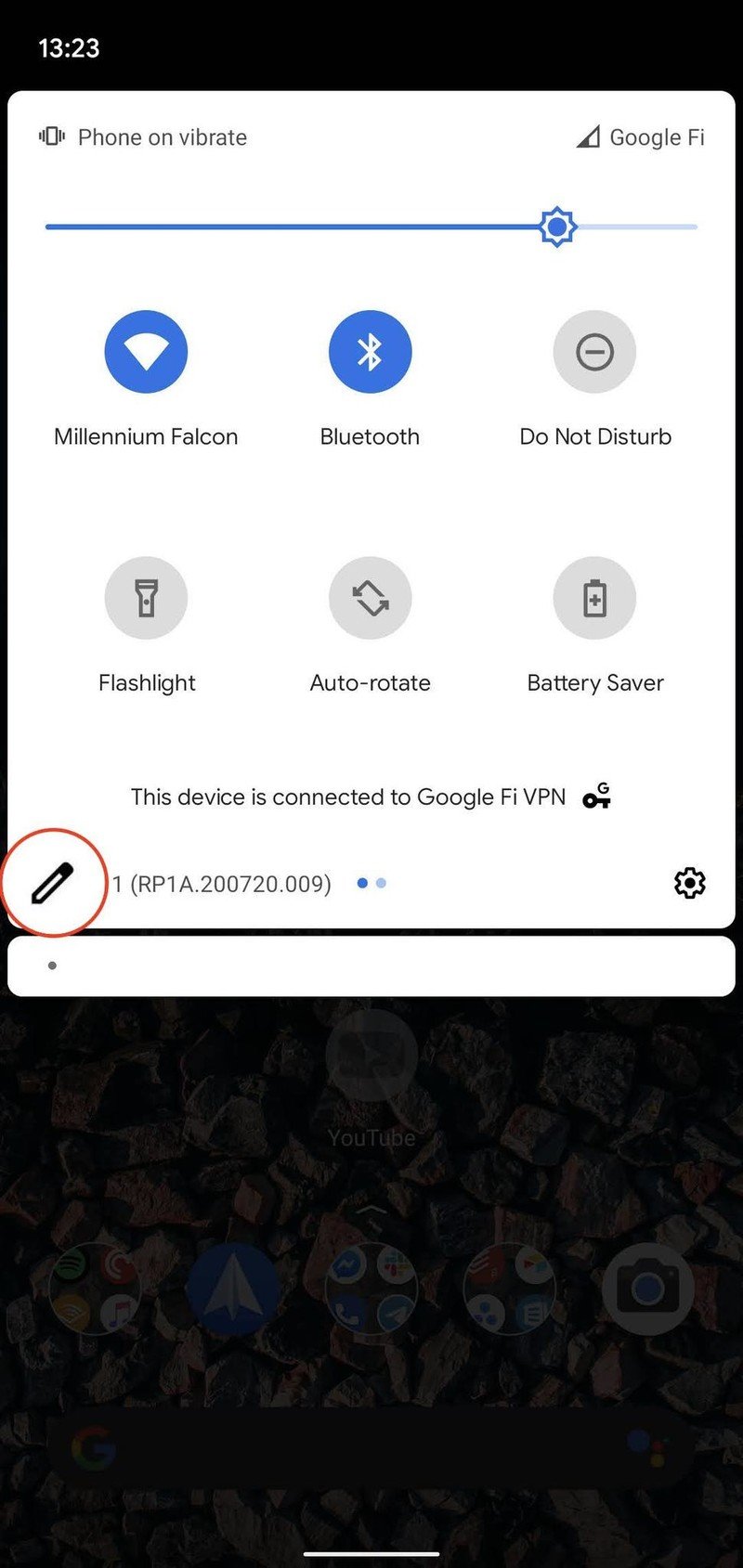Enable Do Not Disturb

click(594, 352)
